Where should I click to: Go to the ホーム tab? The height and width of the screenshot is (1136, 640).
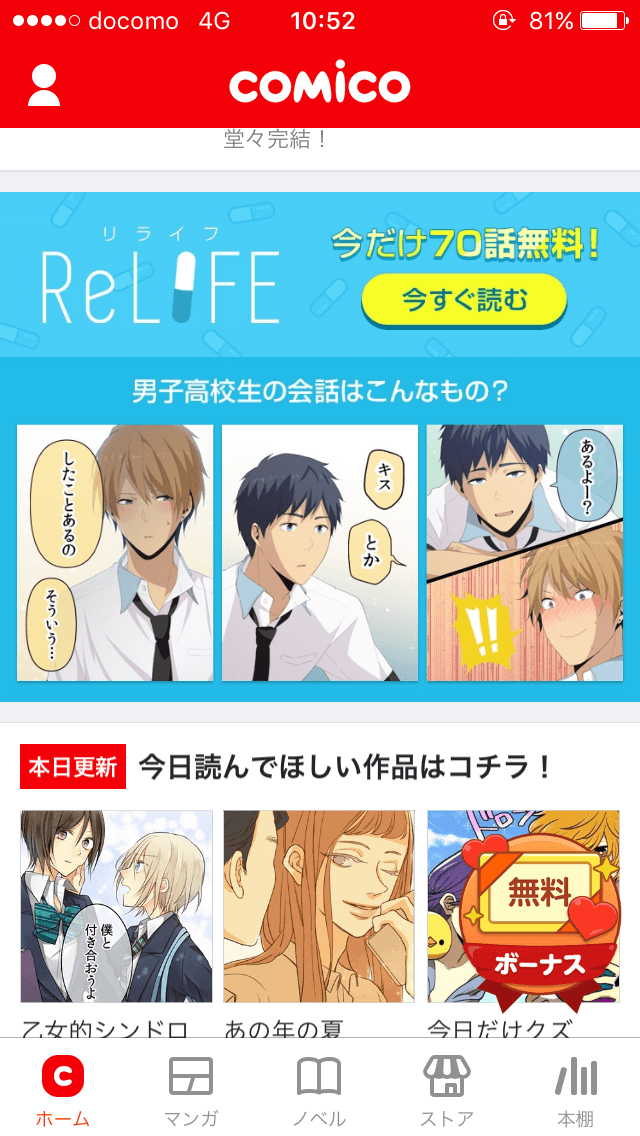pyautogui.click(x=62, y=1090)
